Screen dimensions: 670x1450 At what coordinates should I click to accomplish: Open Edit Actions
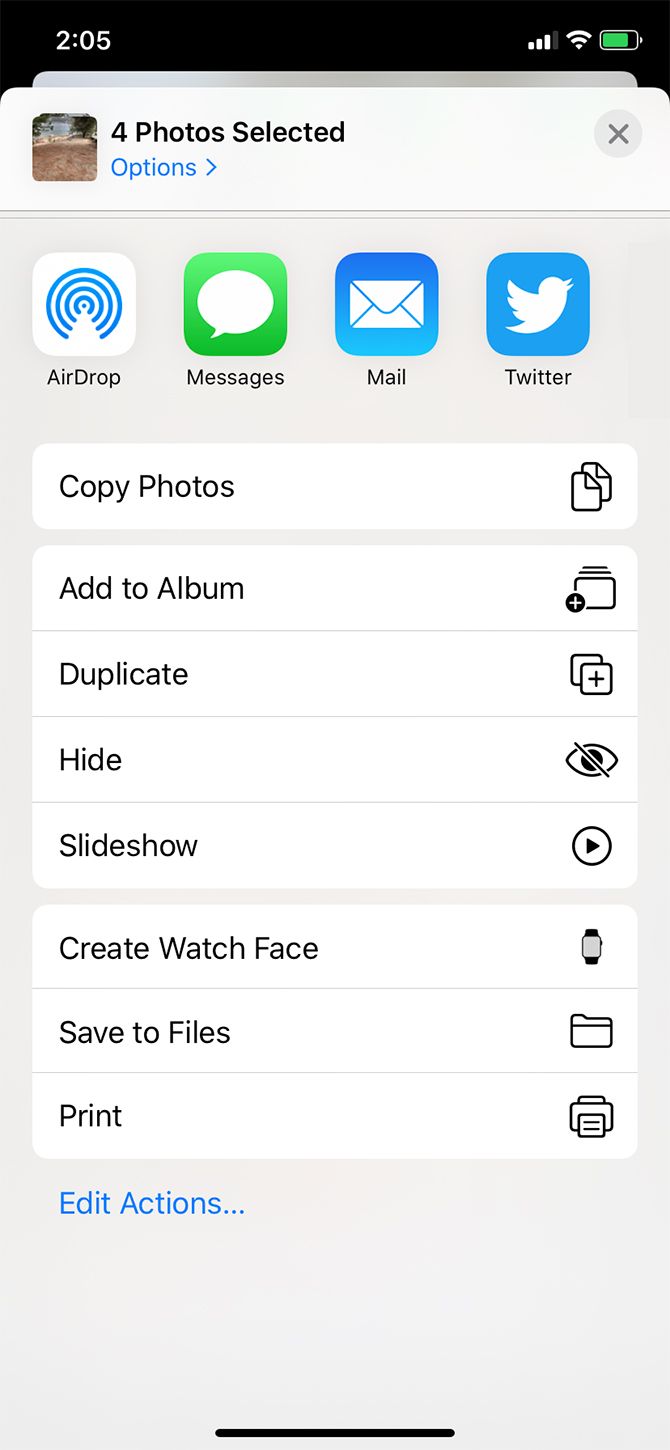point(152,1203)
